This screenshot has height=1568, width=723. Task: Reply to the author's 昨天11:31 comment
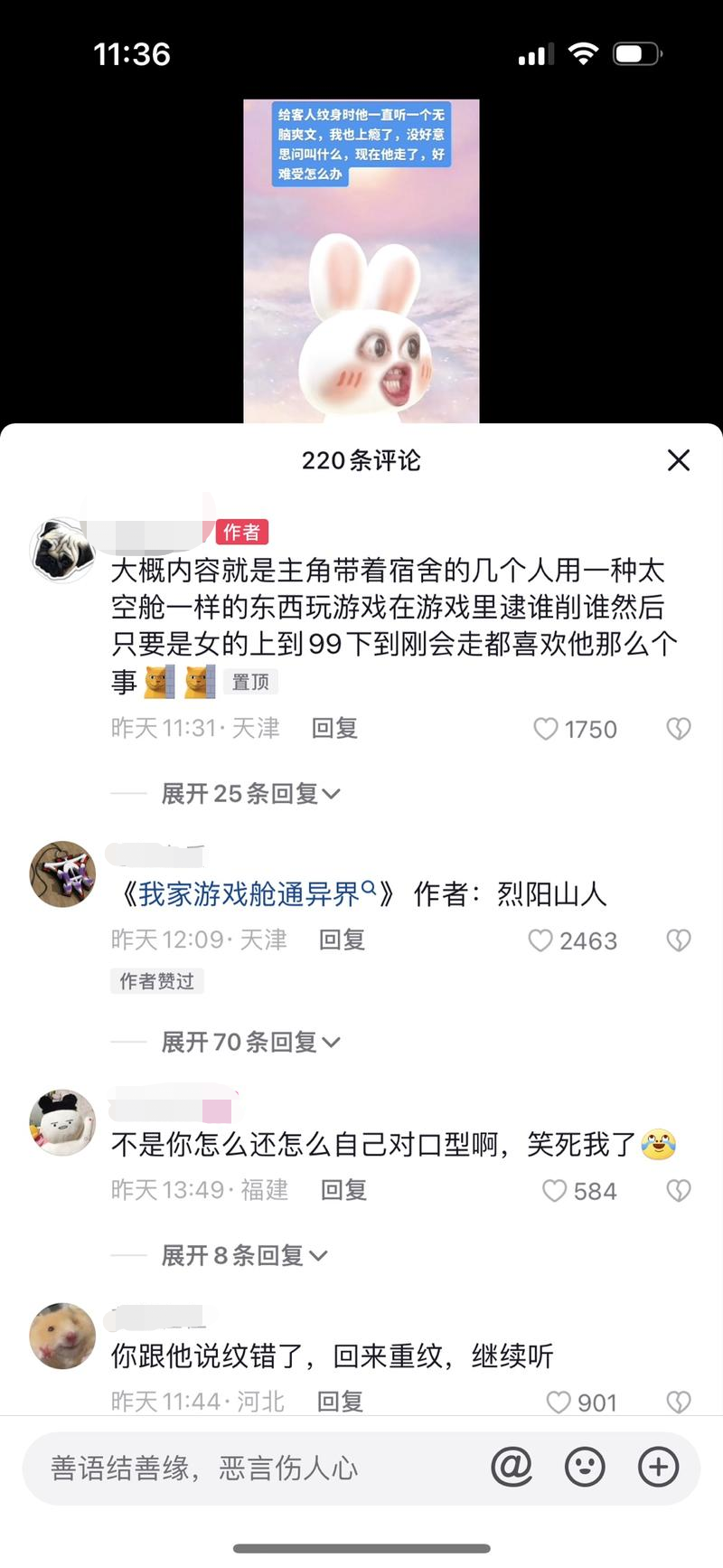tap(334, 729)
